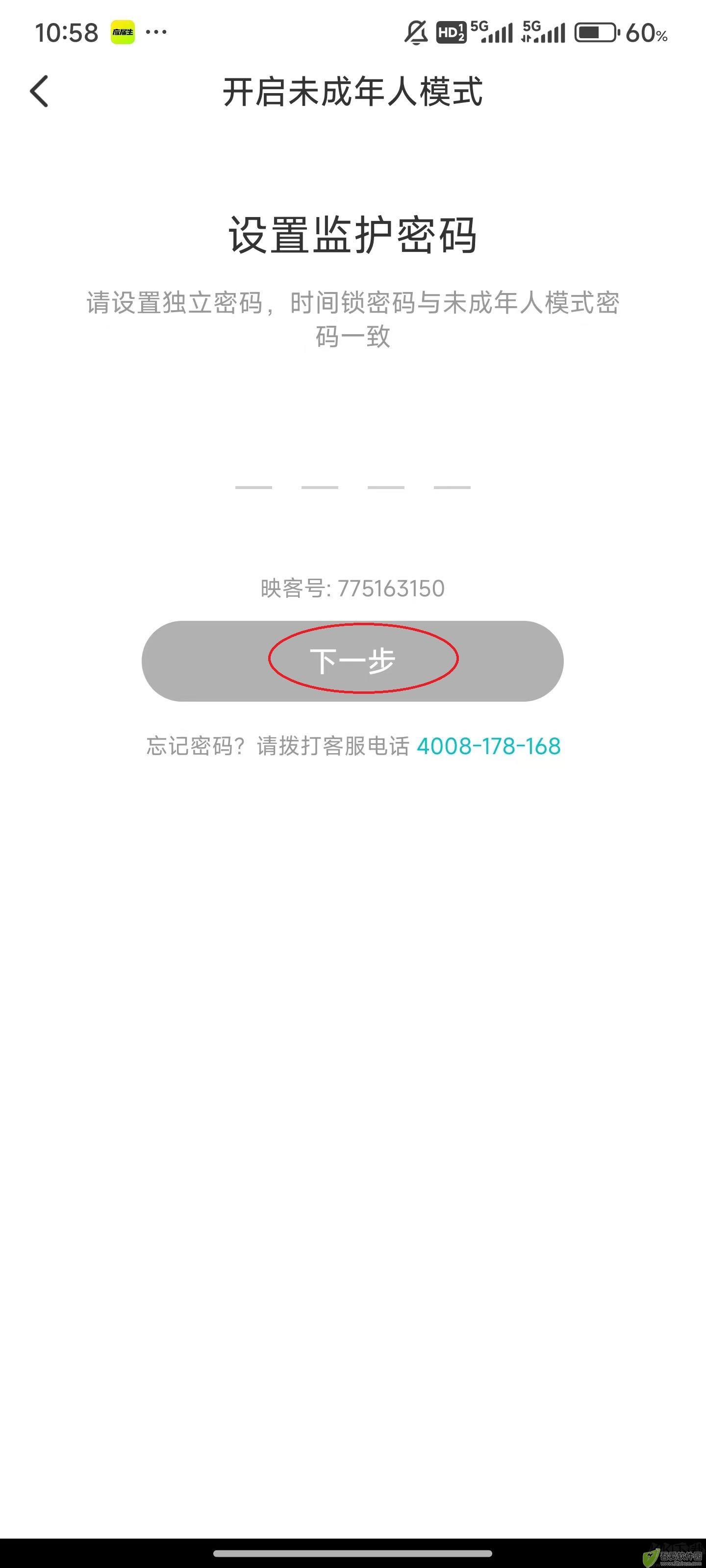The image size is (706, 1568).
Task: Go back from the minor mode setup page
Action: pos(39,92)
